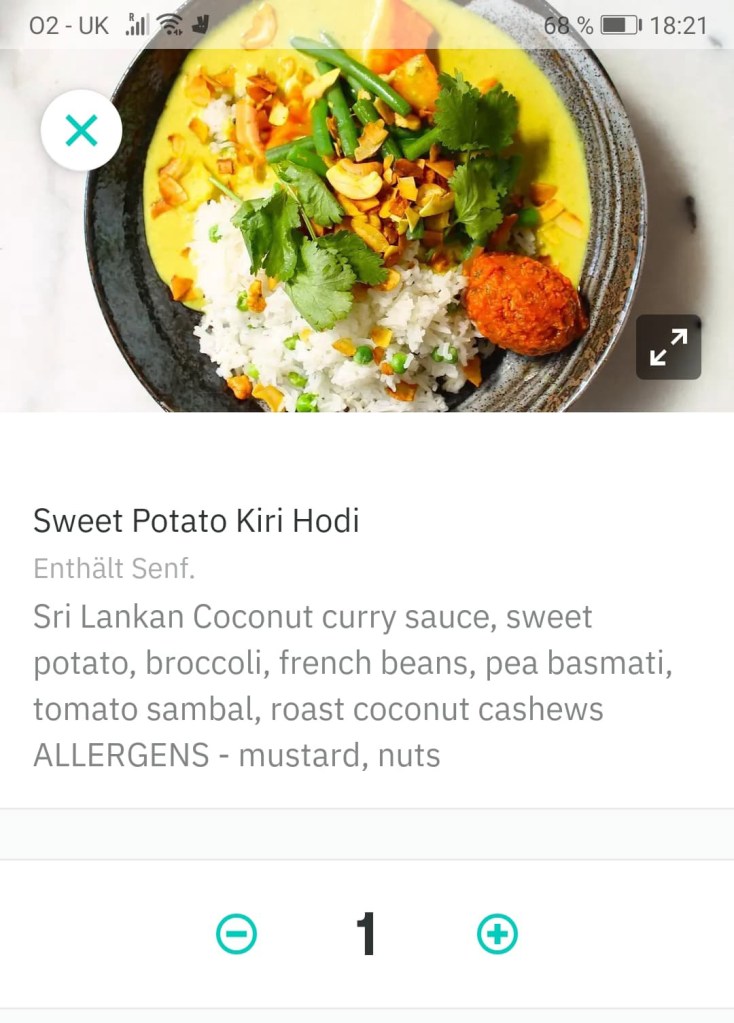The image size is (734, 1023).
Task: Close the Sweet Potato Kiri Hodi details
Action: click(81, 131)
